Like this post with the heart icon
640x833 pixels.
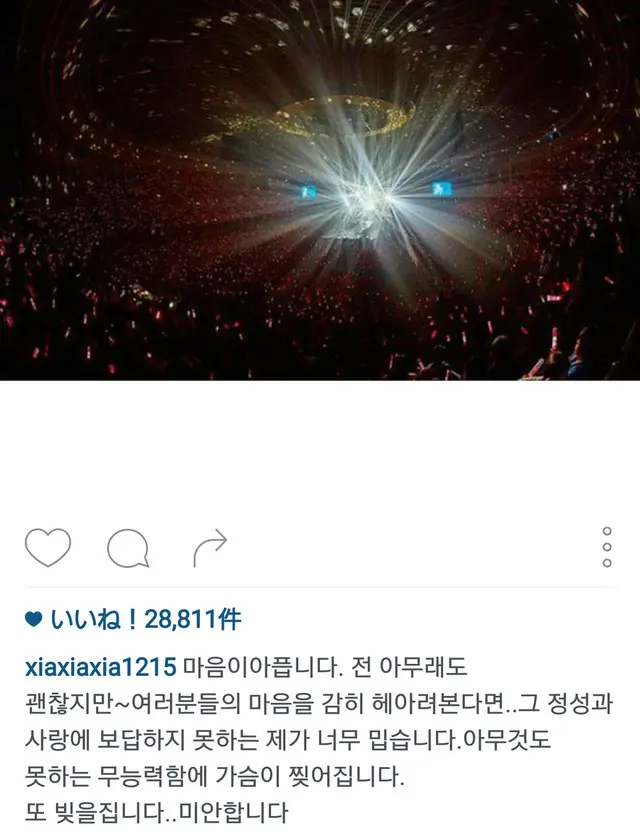[x=47, y=546]
